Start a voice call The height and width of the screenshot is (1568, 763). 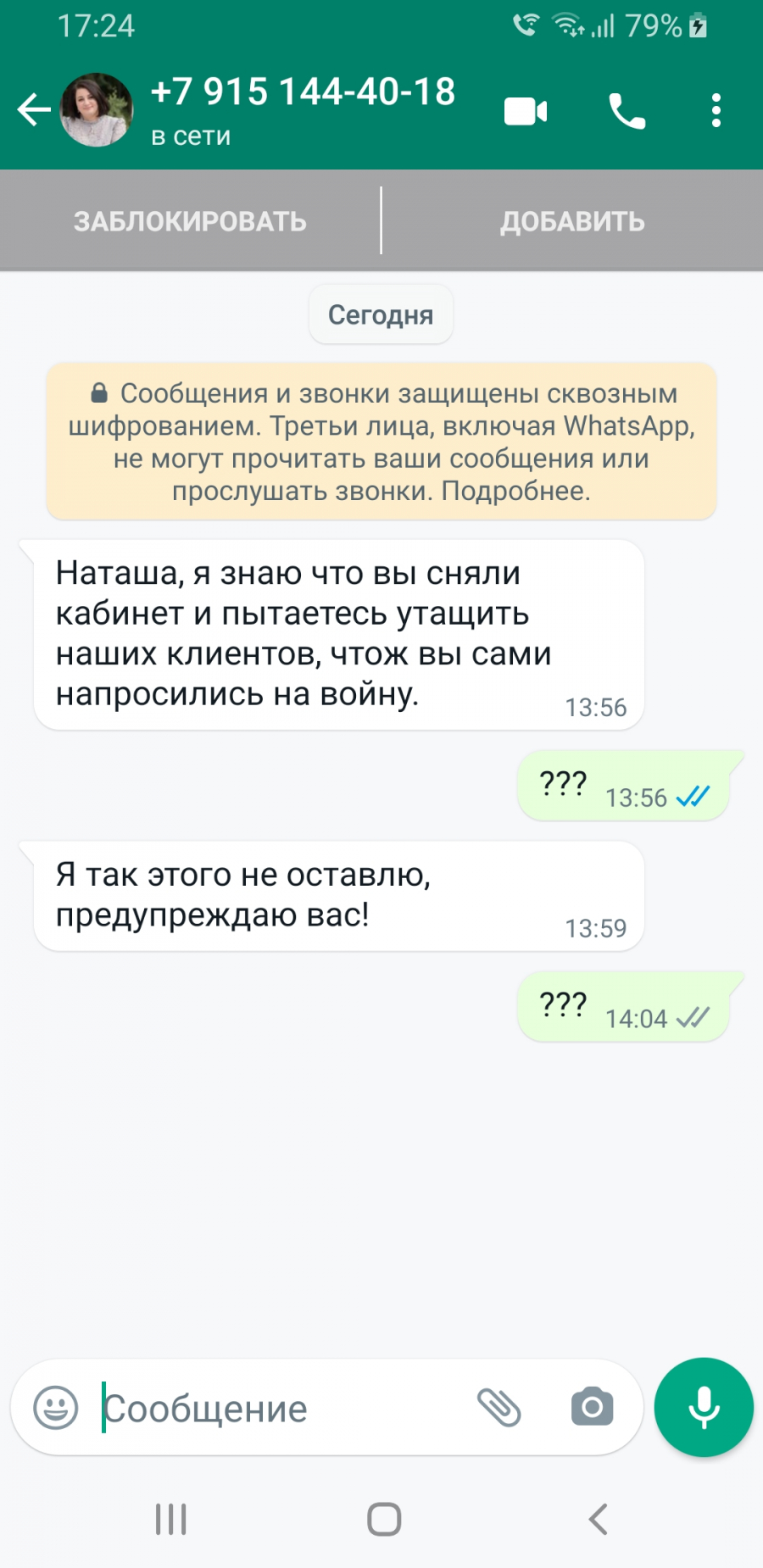[627, 111]
